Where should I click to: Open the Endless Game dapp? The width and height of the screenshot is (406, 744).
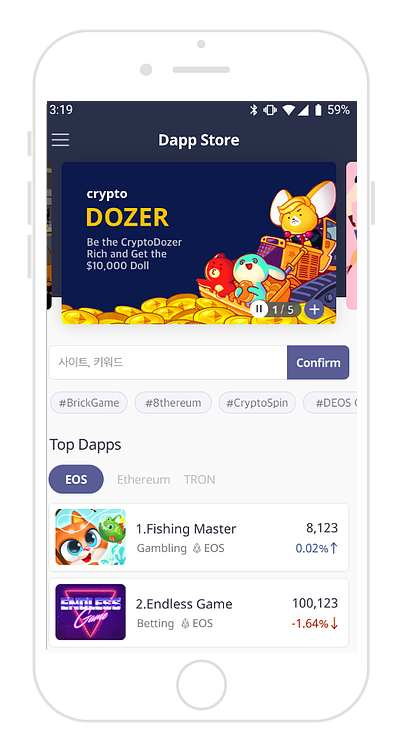pyautogui.click(x=199, y=613)
